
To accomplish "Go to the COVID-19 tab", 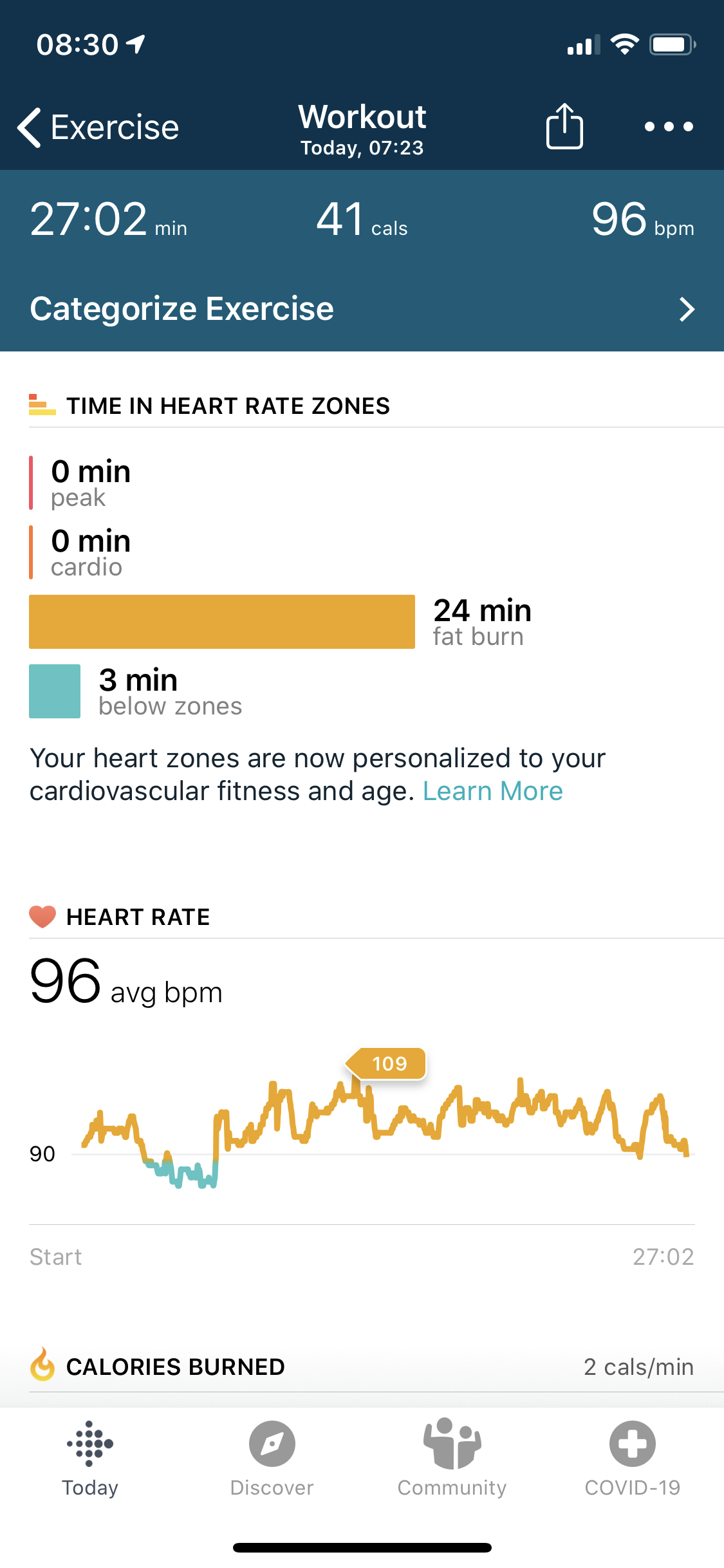I will 632,1459.
